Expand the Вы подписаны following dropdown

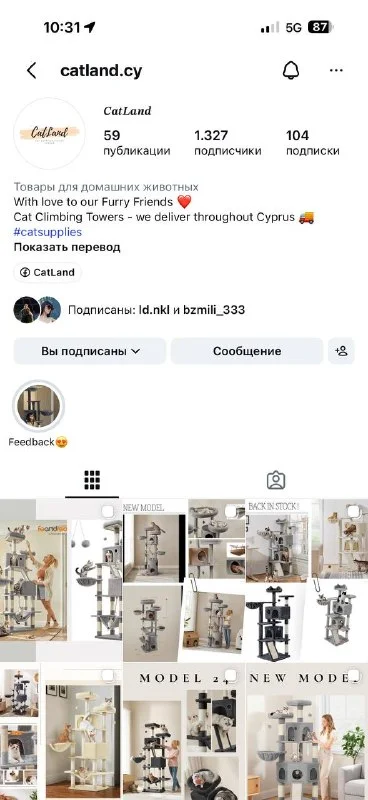(90, 351)
